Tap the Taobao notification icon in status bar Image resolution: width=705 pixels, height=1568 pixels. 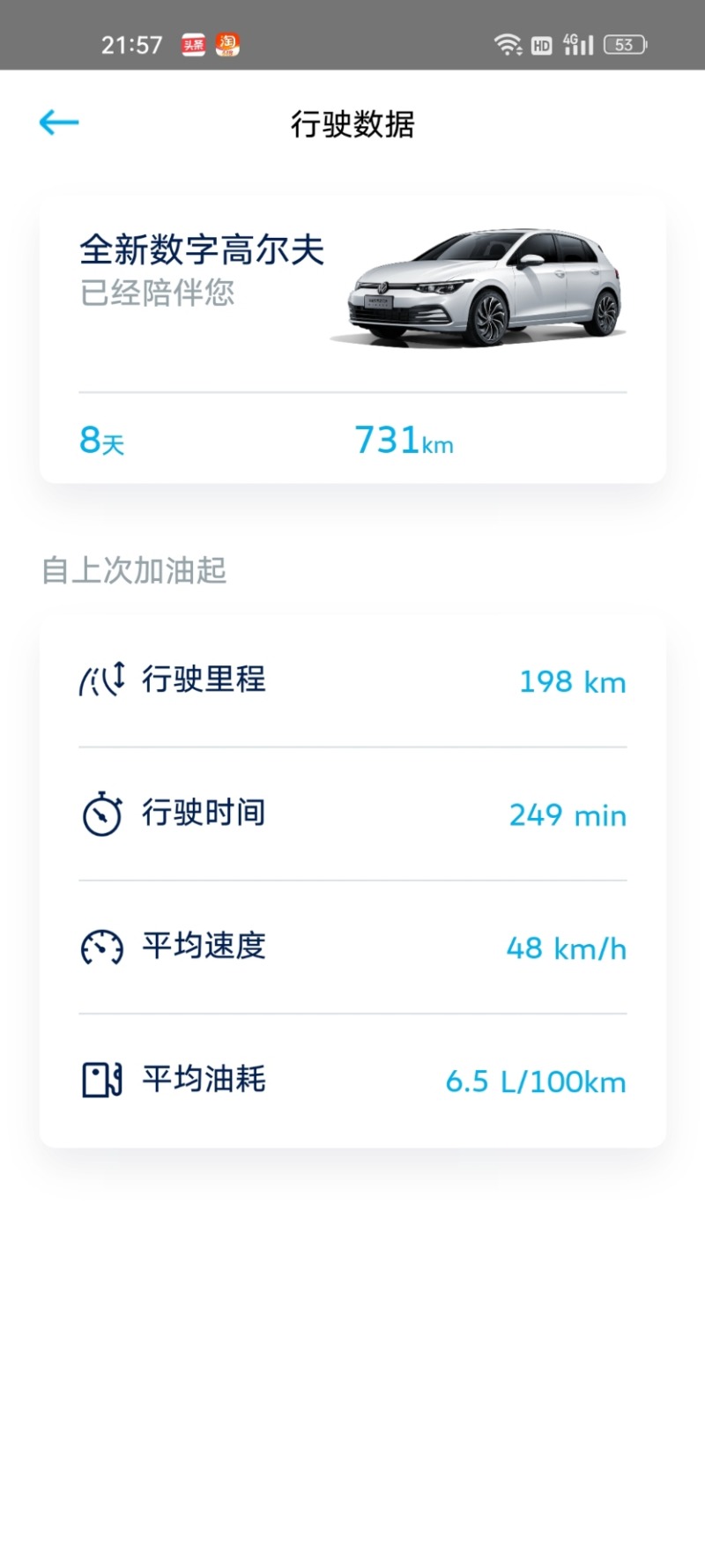(x=227, y=43)
